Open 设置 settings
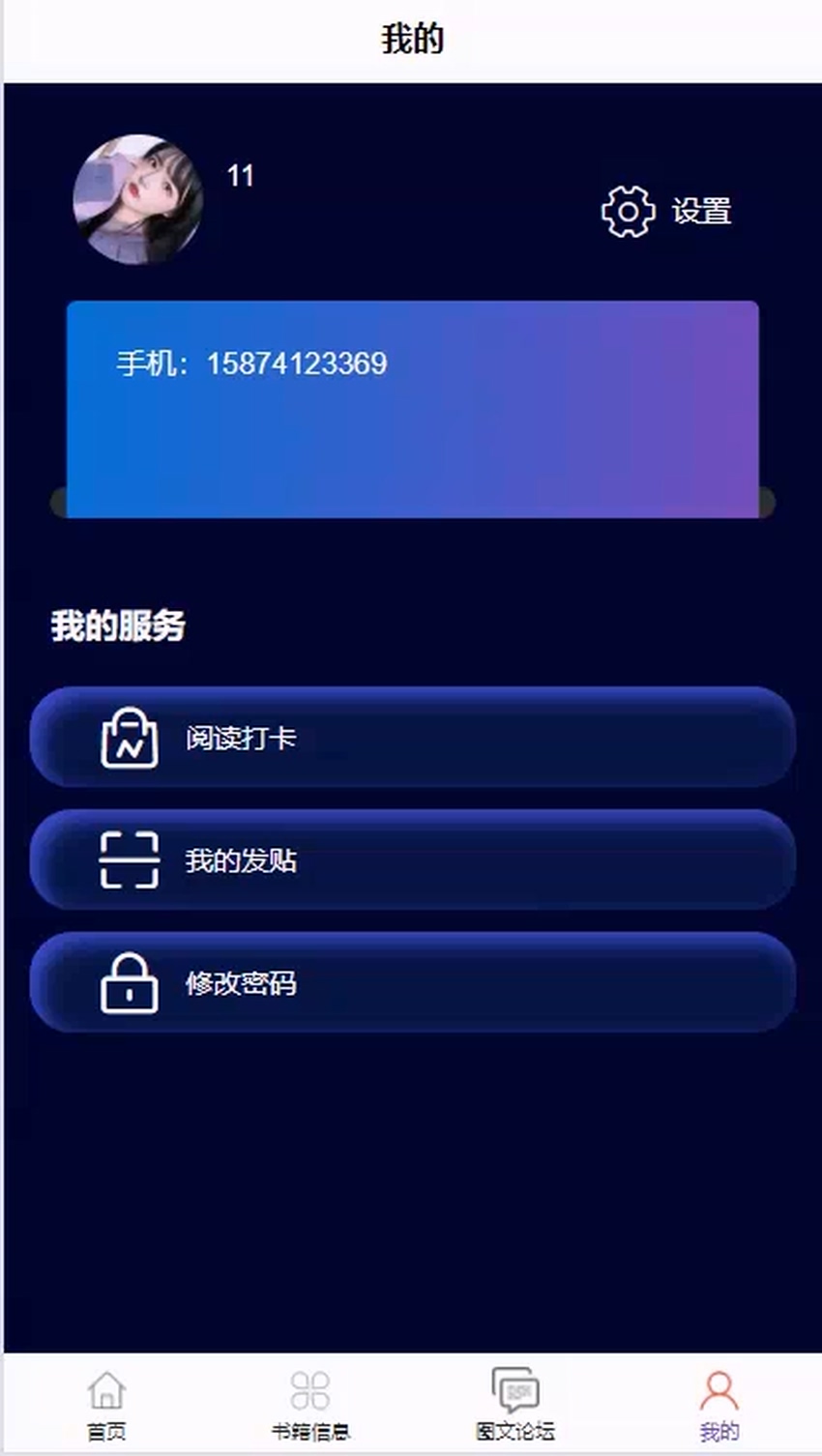Screen dimensions: 822x1456 click(x=665, y=211)
